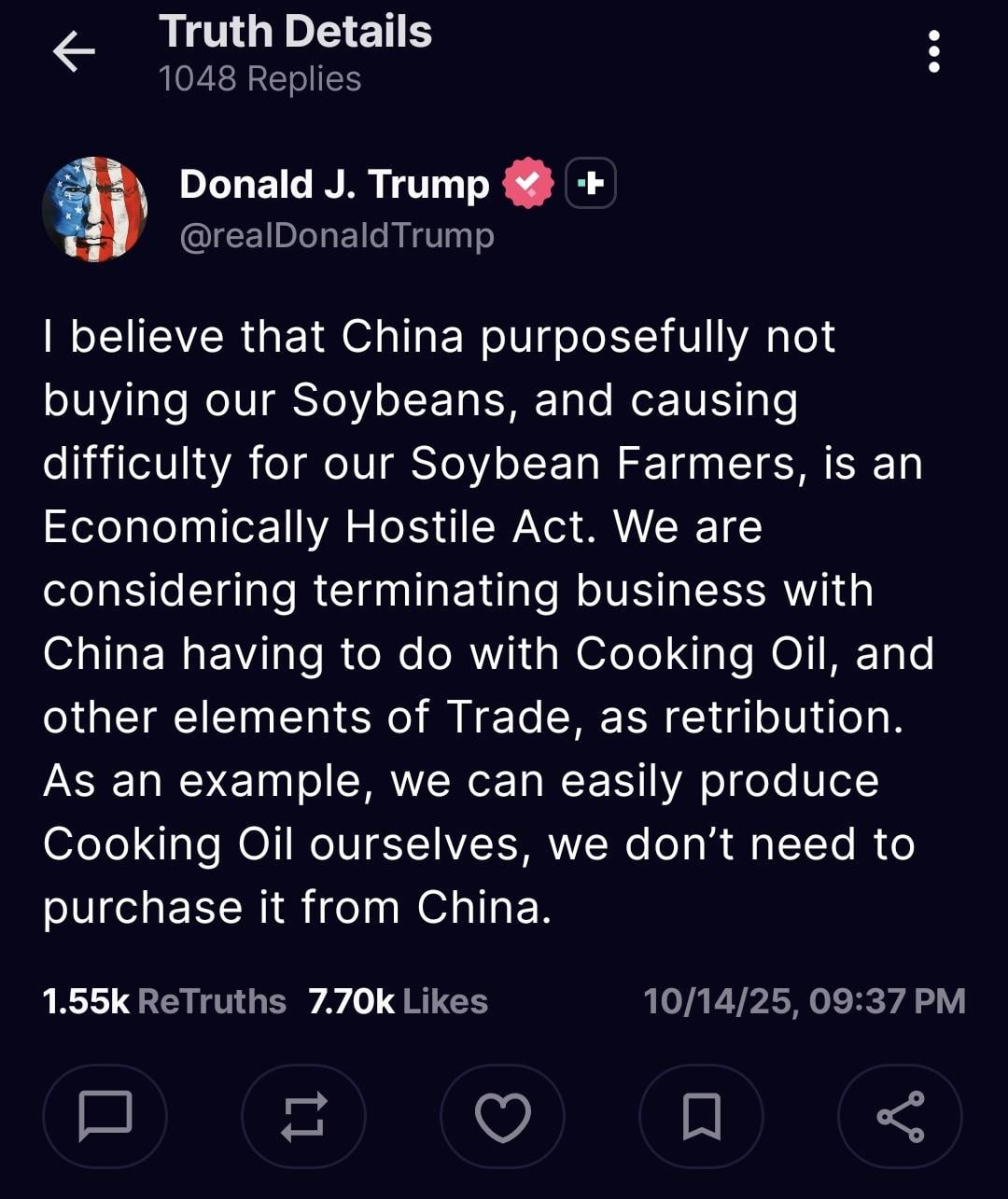Open the @realDonaldTrump handle

[336, 235]
